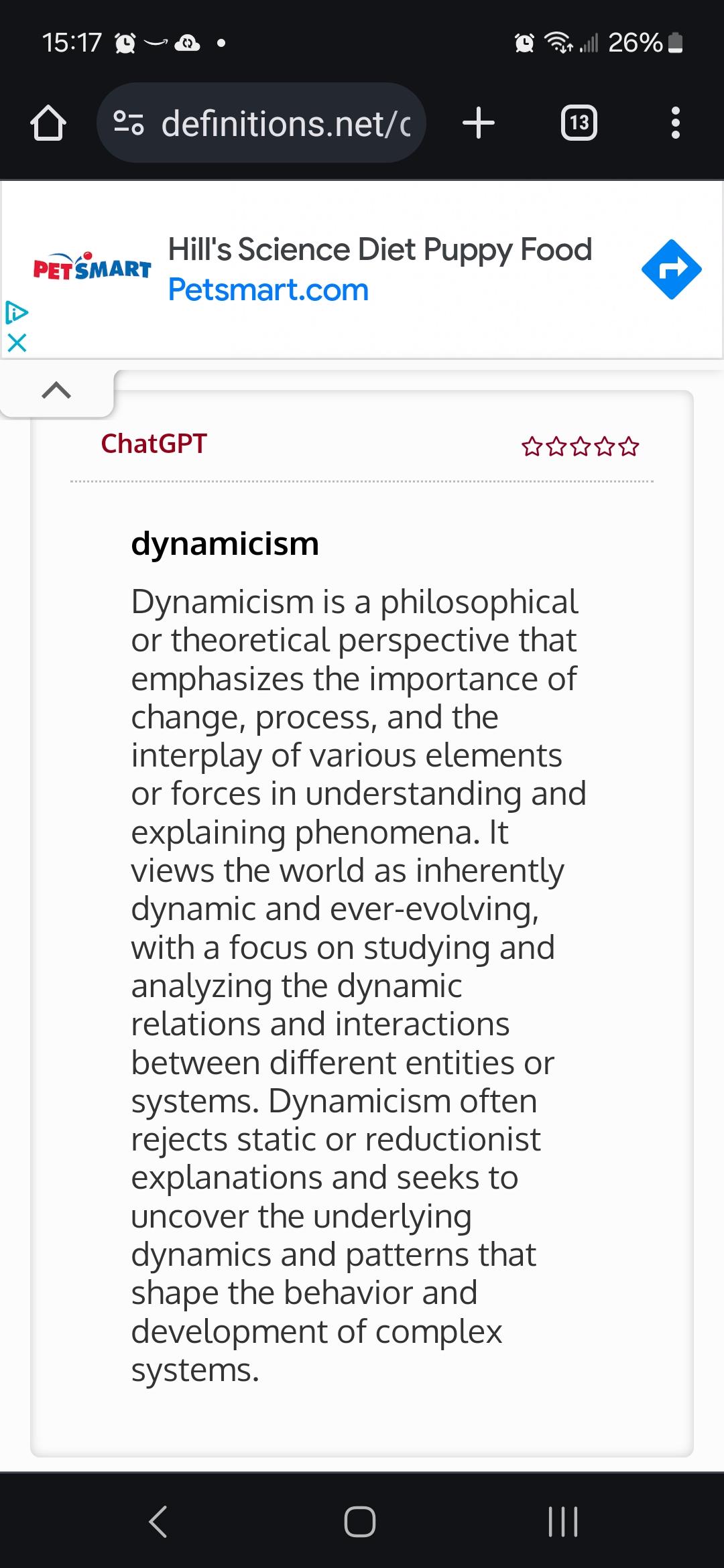
Task: Tap the blue directions arrow on the ad
Action: click(x=671, y=269)
